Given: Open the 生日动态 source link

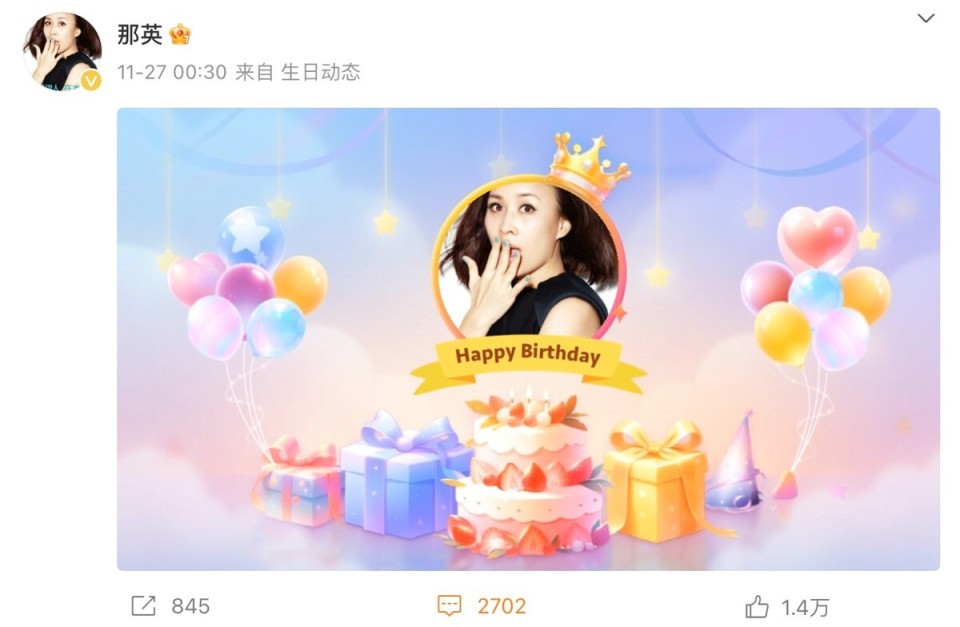Looking at the screenshot, I should coord(320,72).
